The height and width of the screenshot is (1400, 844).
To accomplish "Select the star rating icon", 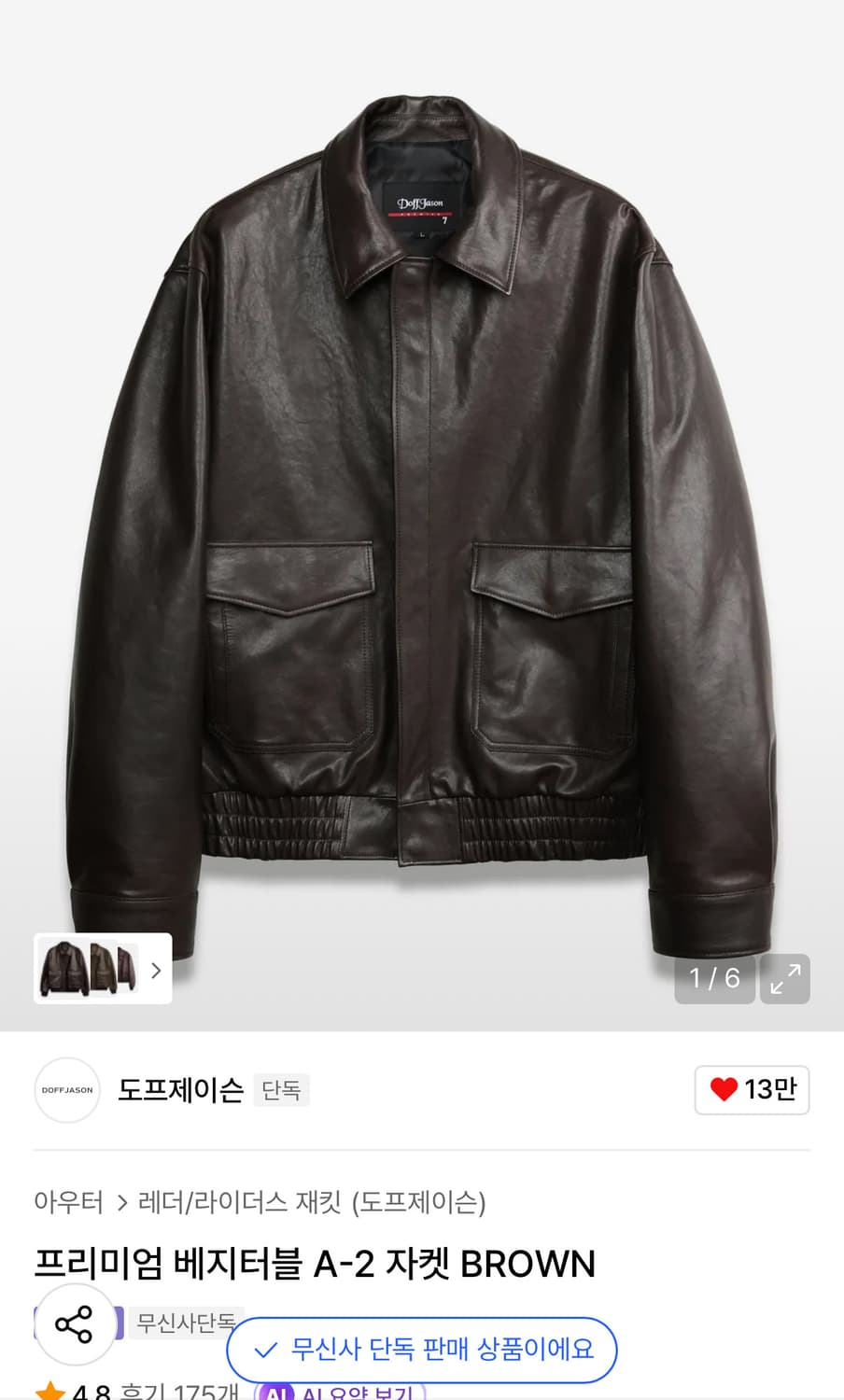I will [x=49, y=1393].
